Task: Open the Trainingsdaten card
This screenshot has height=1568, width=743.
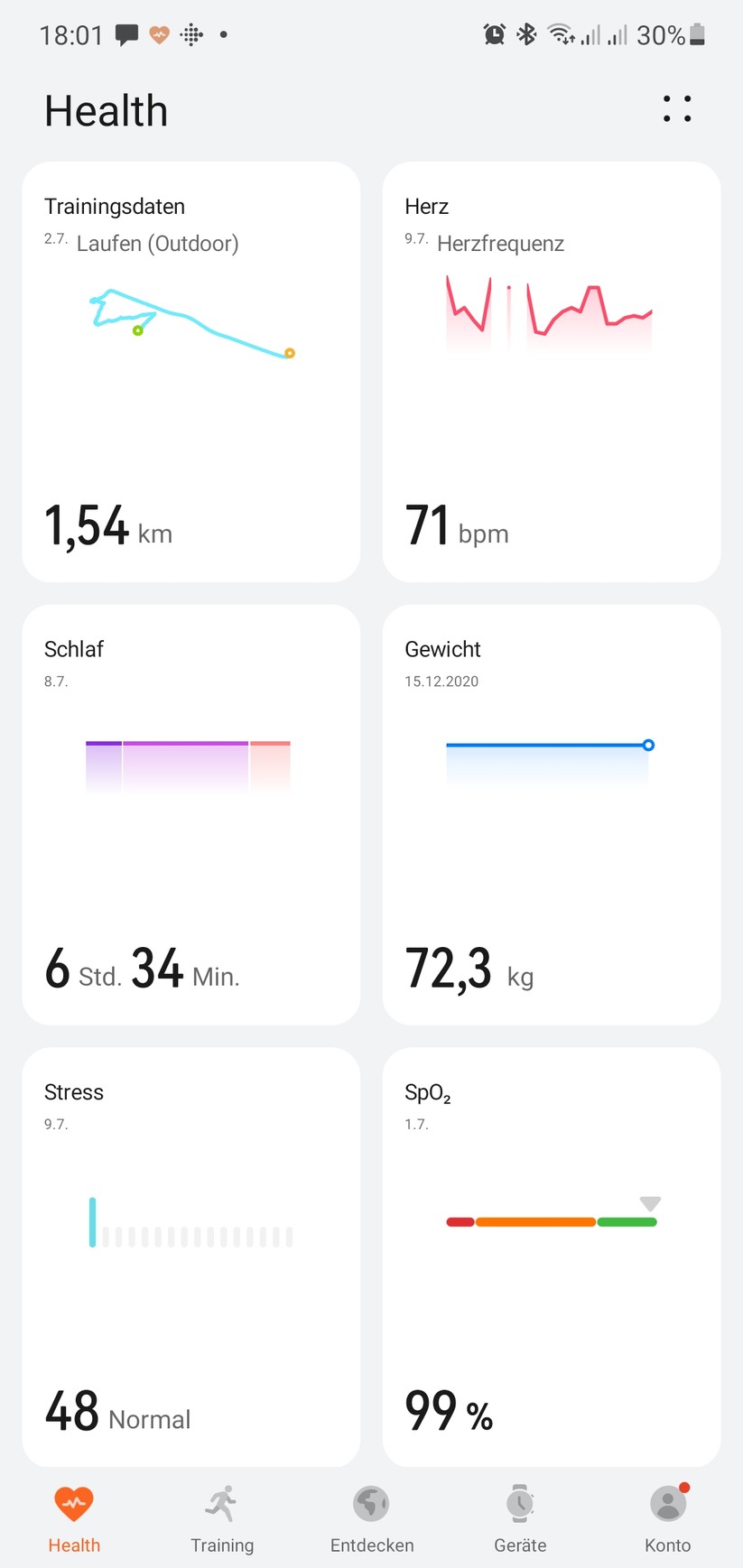Action: (190, 370)
